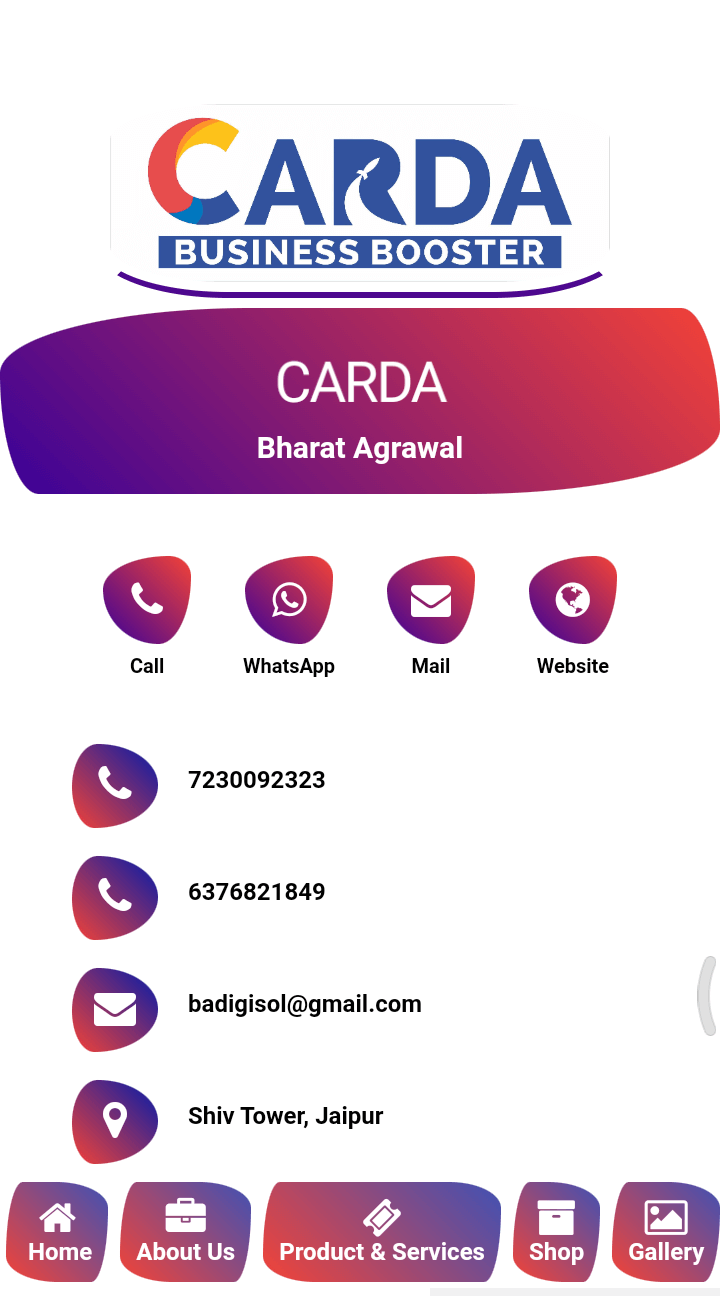Dial phone number 7230092323
720x1296 pixels.
pyautogui.click(x=256, y=780)
